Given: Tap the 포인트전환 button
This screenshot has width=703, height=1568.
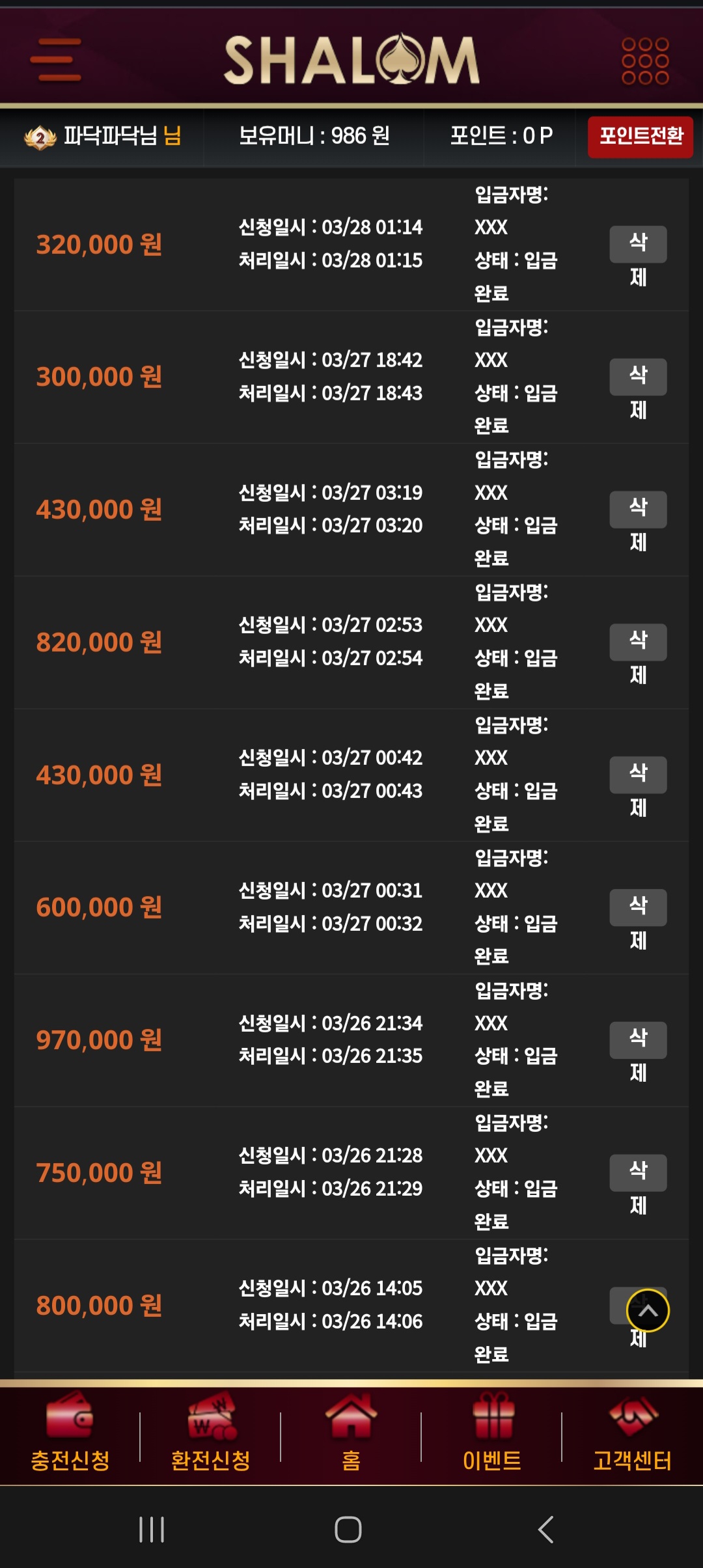Looking at the screenshot, I should pos(641,137).
